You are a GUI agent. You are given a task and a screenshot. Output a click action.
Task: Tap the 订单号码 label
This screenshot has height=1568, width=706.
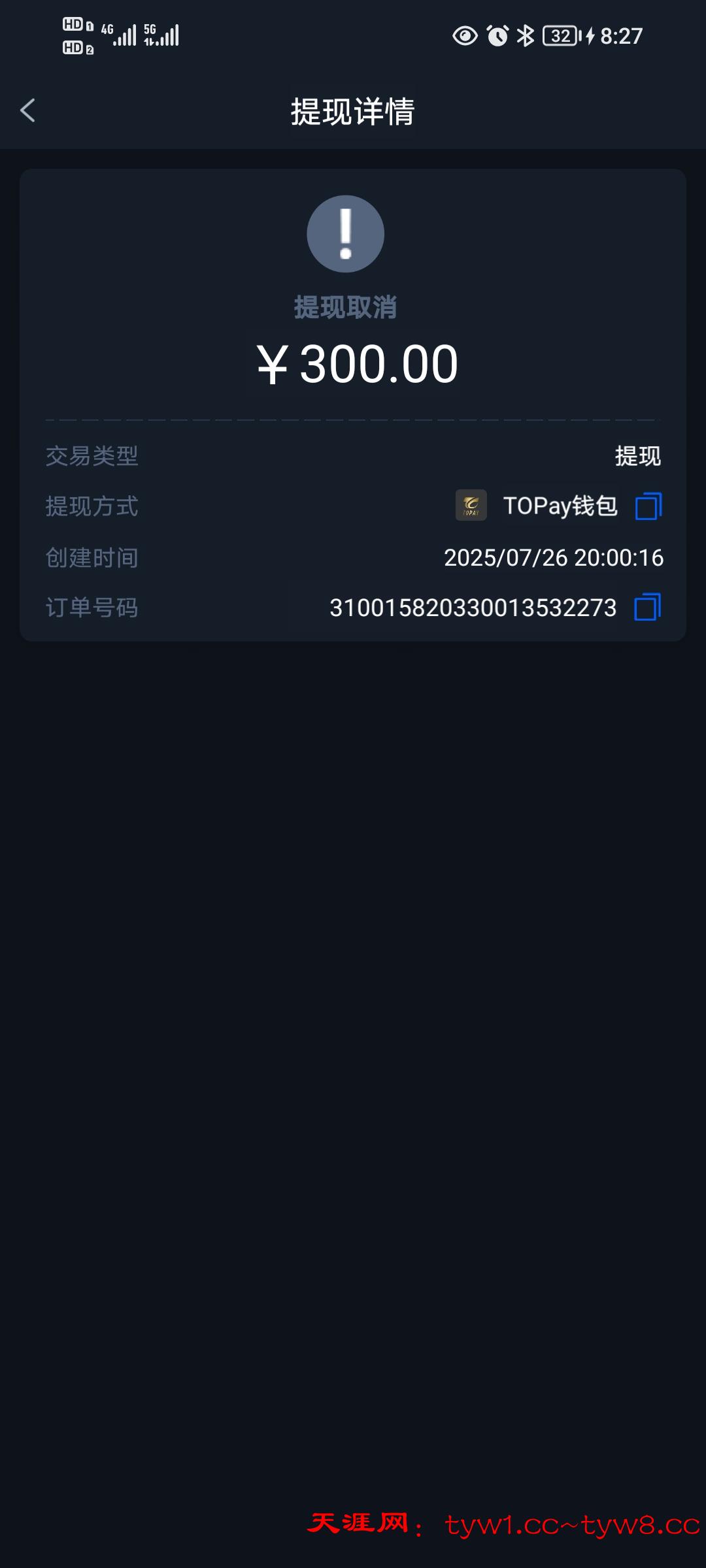click(x=92, y=608)
